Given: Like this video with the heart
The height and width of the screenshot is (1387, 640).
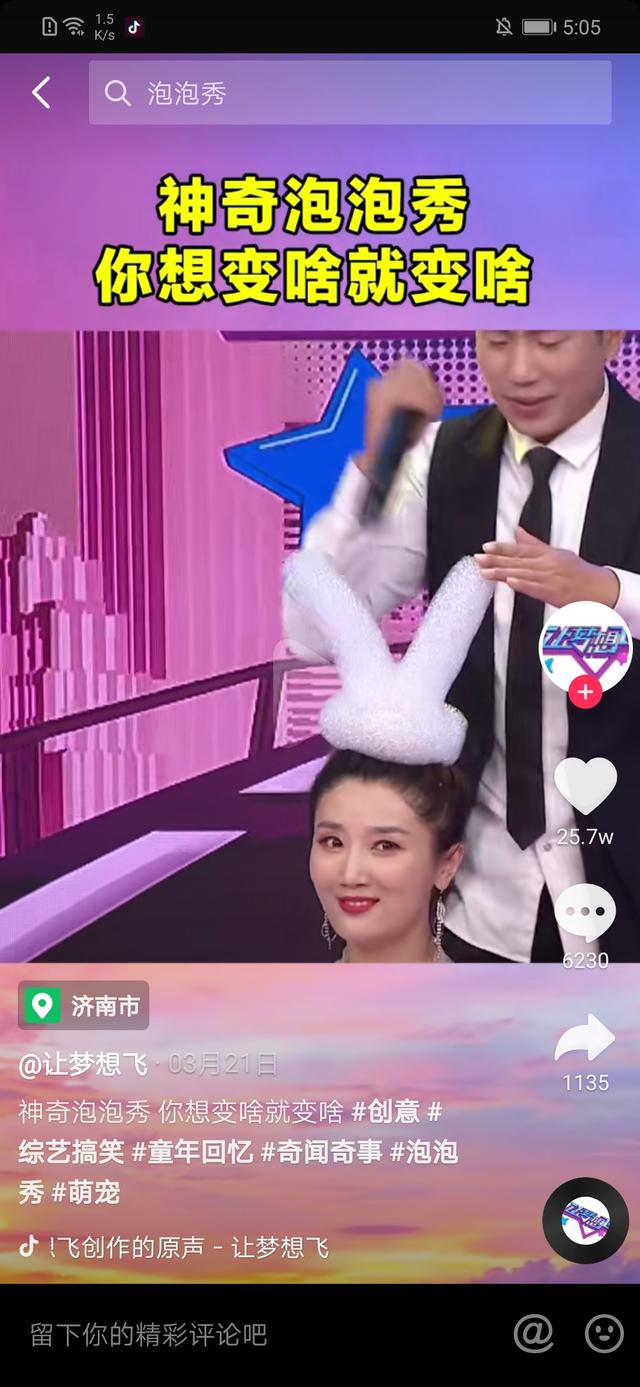Looking at the screenshot, I should (586, 786).
